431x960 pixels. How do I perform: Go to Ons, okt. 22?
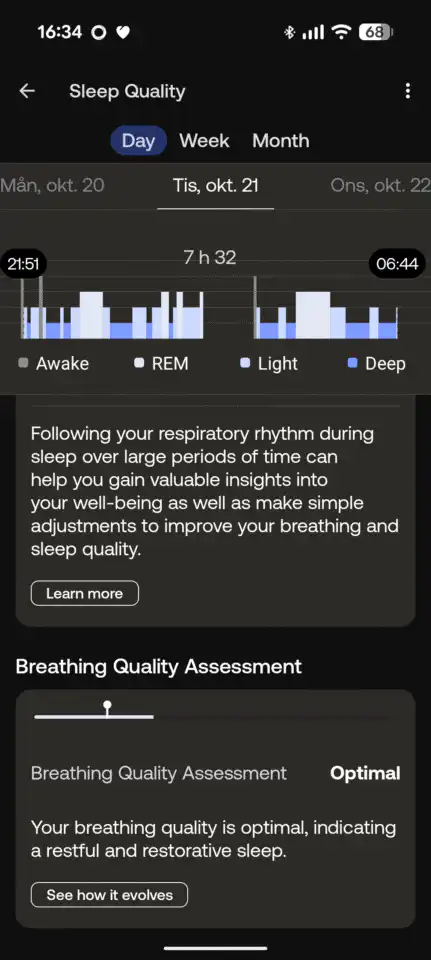(380, 186)
